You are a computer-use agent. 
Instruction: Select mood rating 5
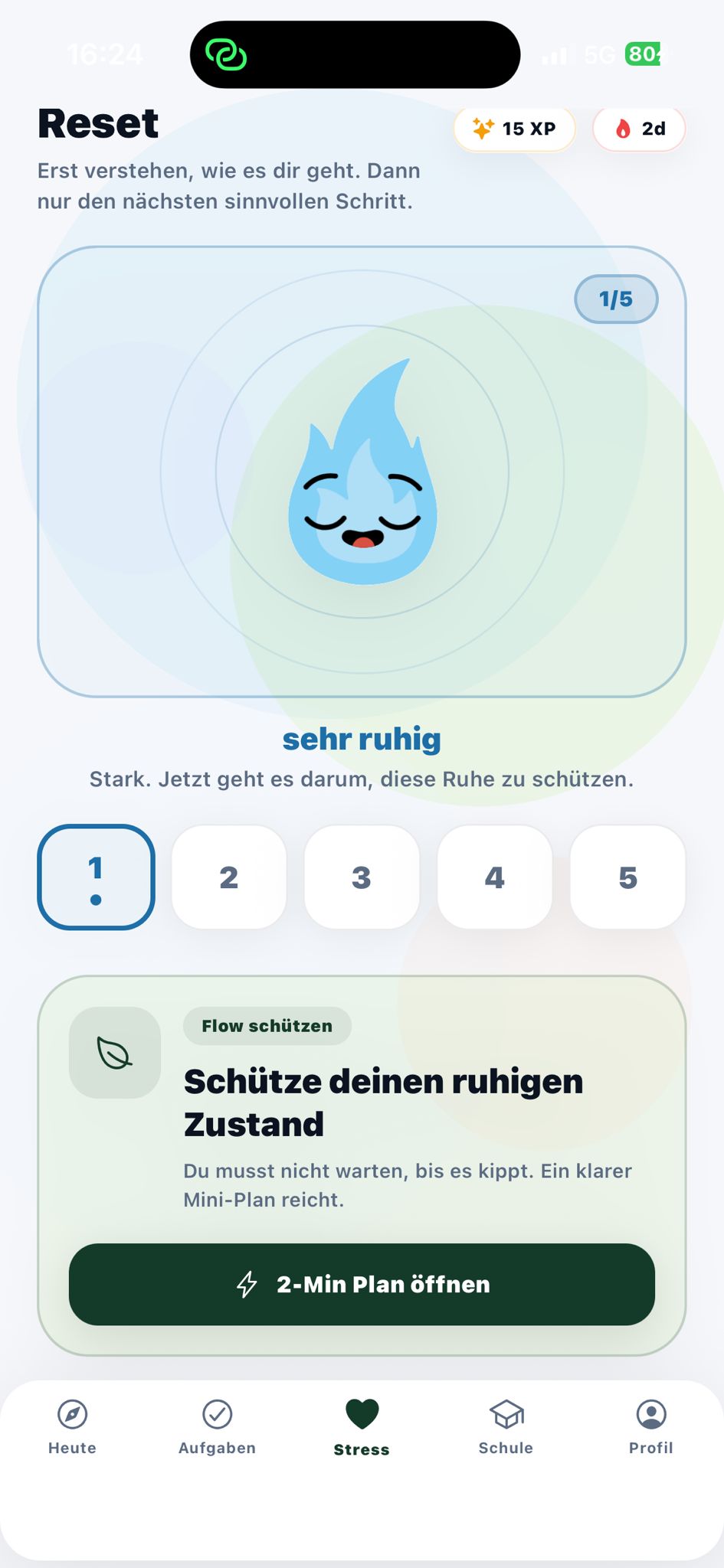pyautogui.click(x=627, y=877)
